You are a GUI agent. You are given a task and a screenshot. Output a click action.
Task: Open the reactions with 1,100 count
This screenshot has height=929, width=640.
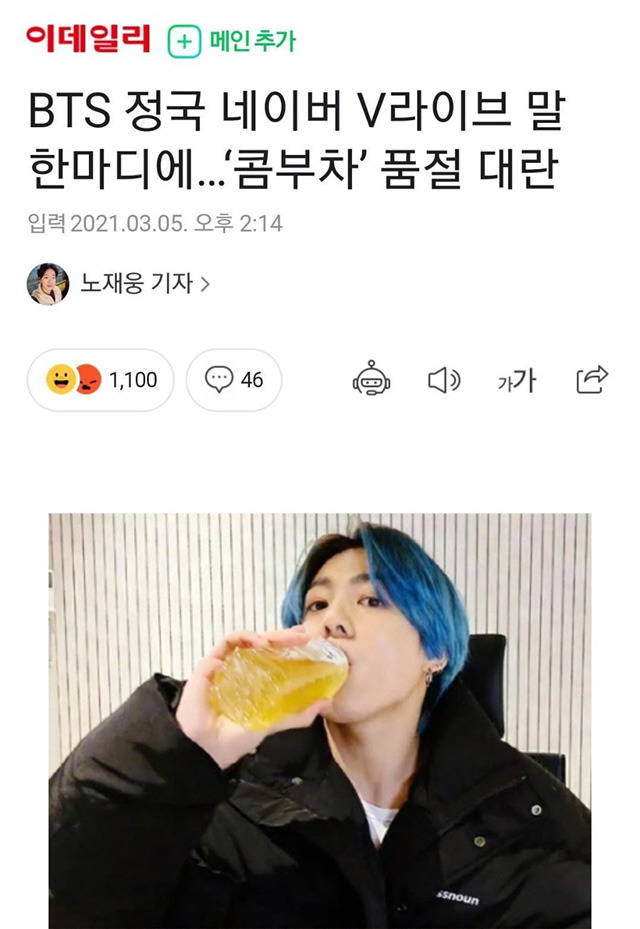(101, 380)
